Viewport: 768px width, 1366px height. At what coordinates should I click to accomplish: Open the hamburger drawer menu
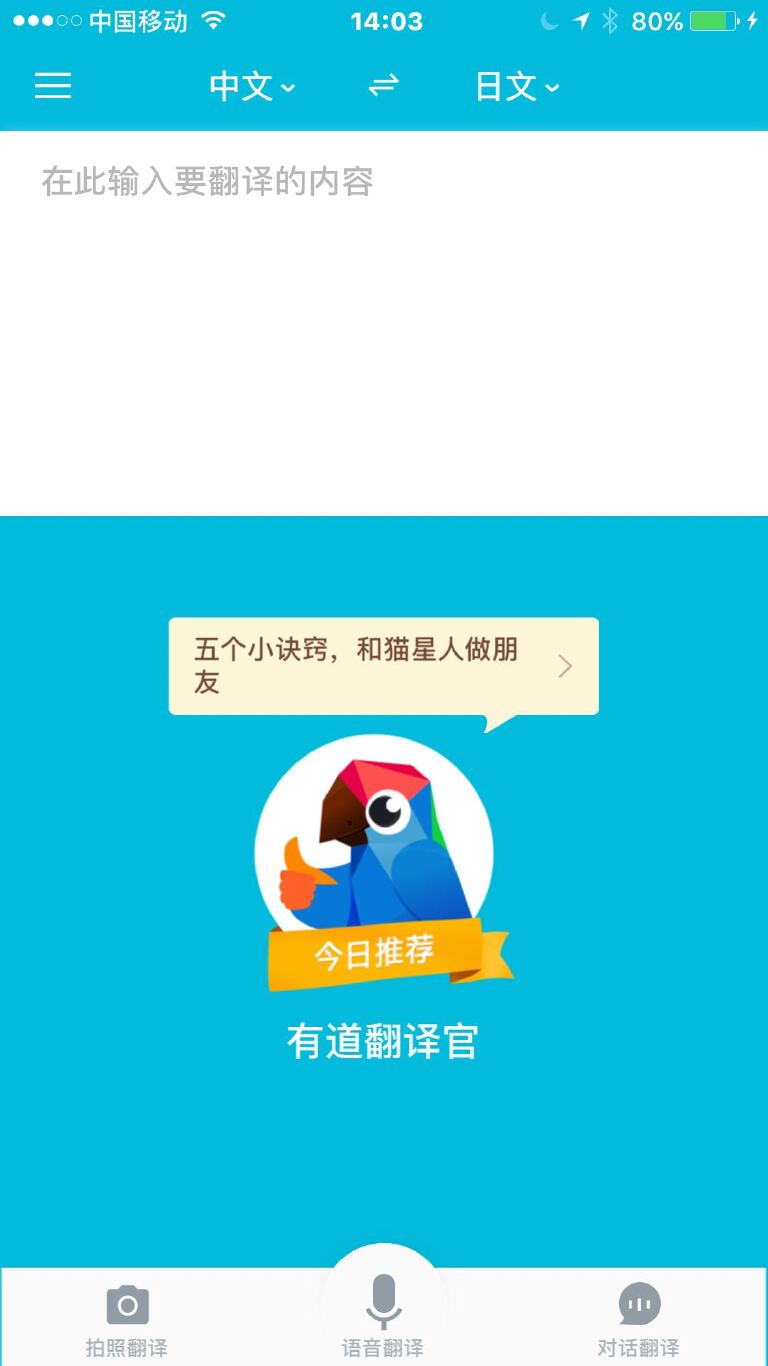(53, 86)
